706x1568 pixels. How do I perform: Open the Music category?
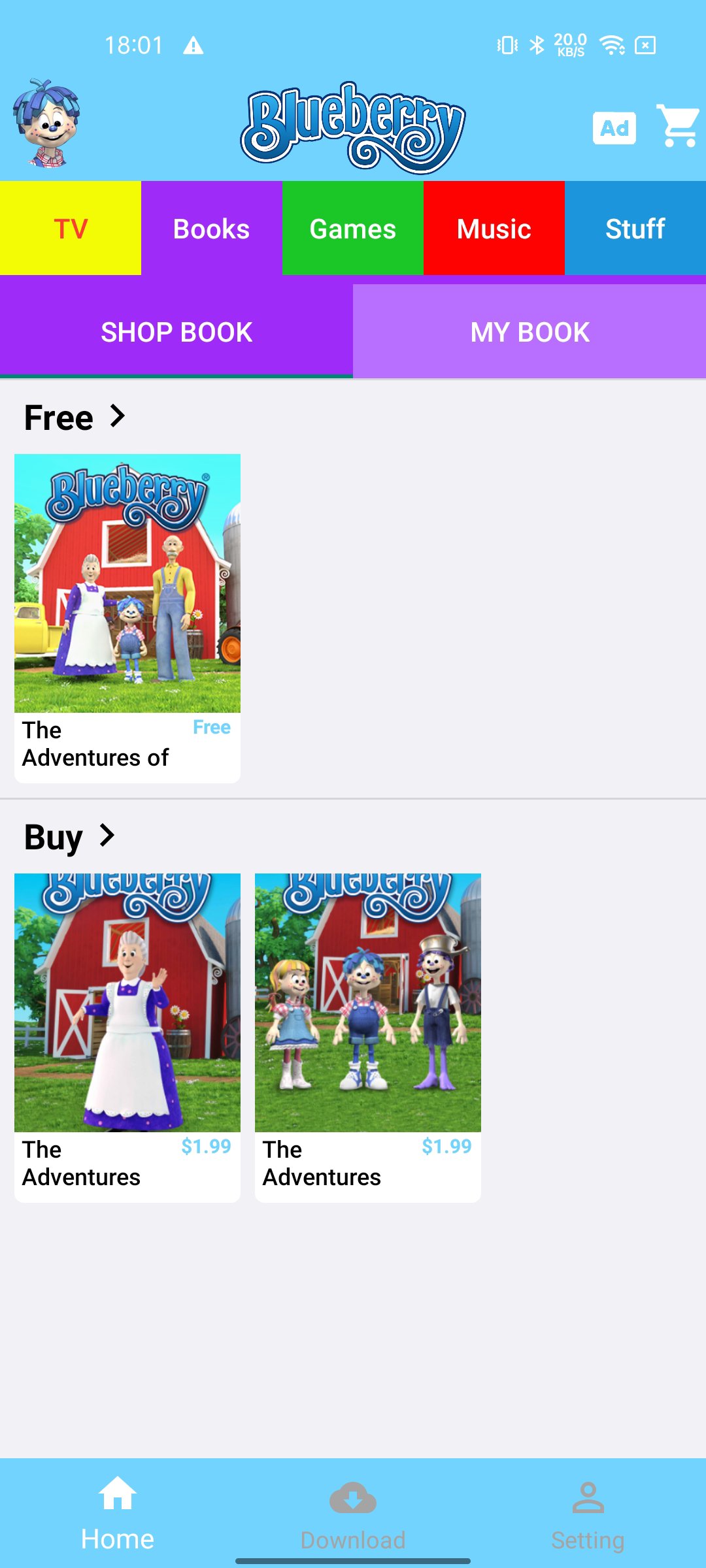click(494, 229)
